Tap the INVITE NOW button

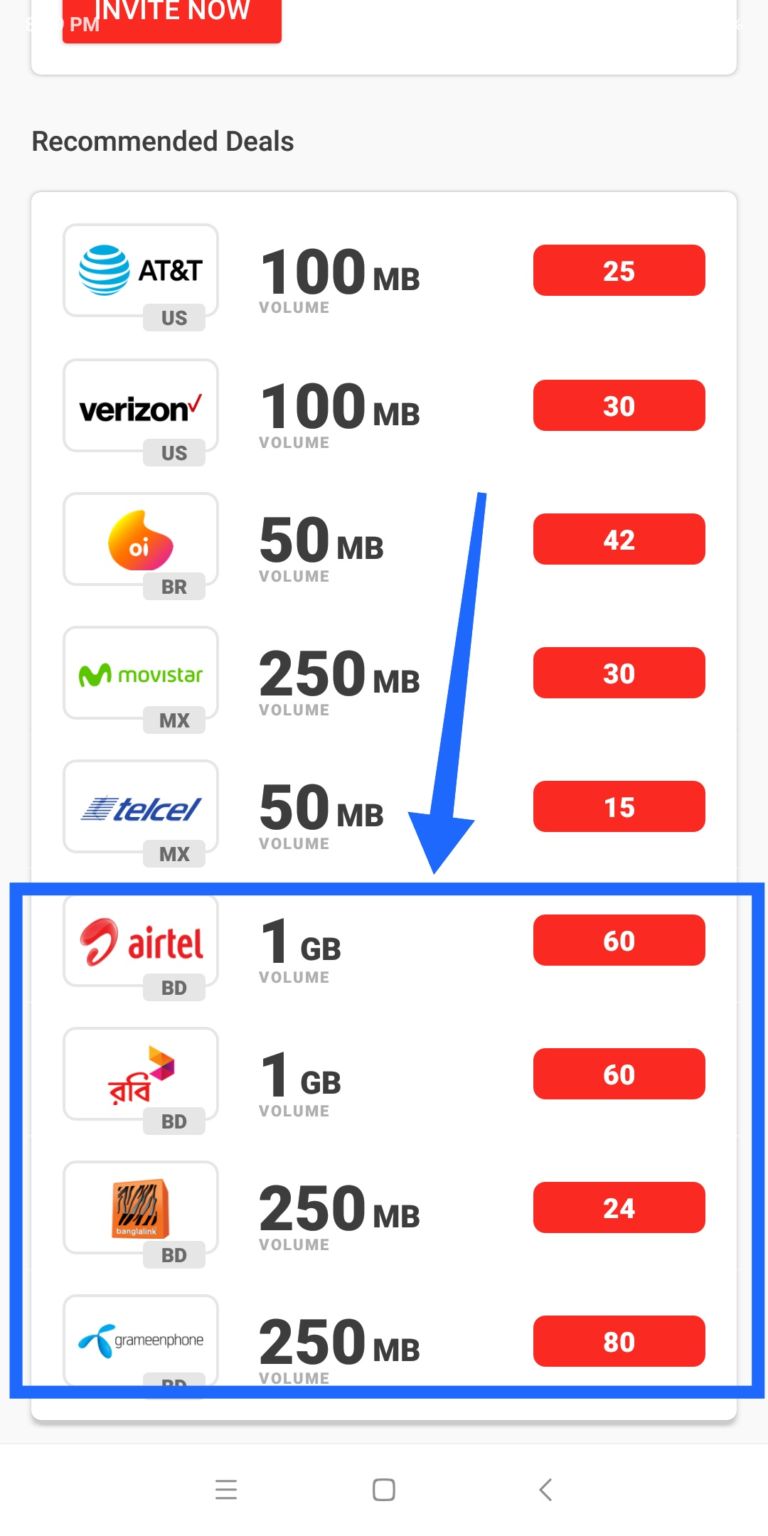coord(171,18)
